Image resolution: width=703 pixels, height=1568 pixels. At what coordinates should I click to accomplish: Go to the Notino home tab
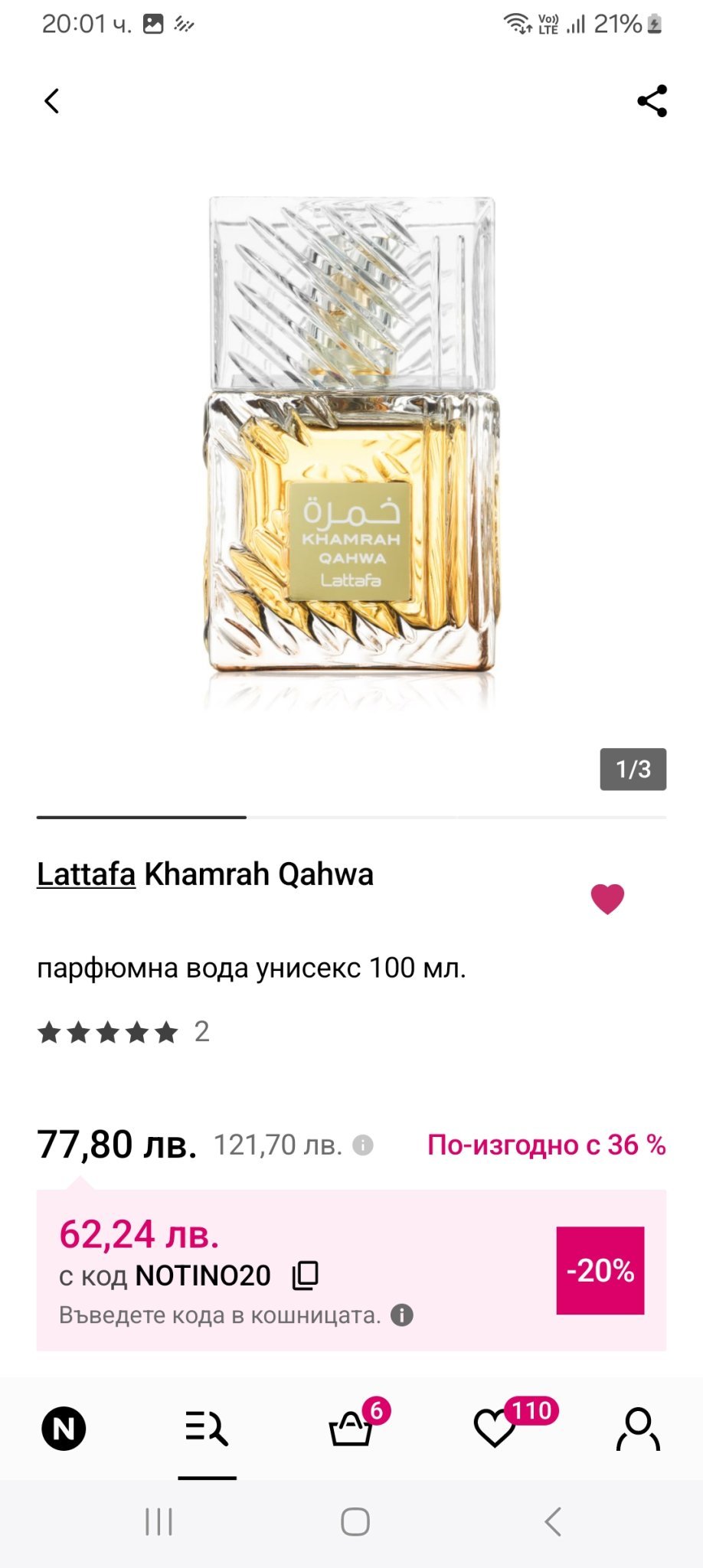pyautogui.click(x=64, y=1429)
